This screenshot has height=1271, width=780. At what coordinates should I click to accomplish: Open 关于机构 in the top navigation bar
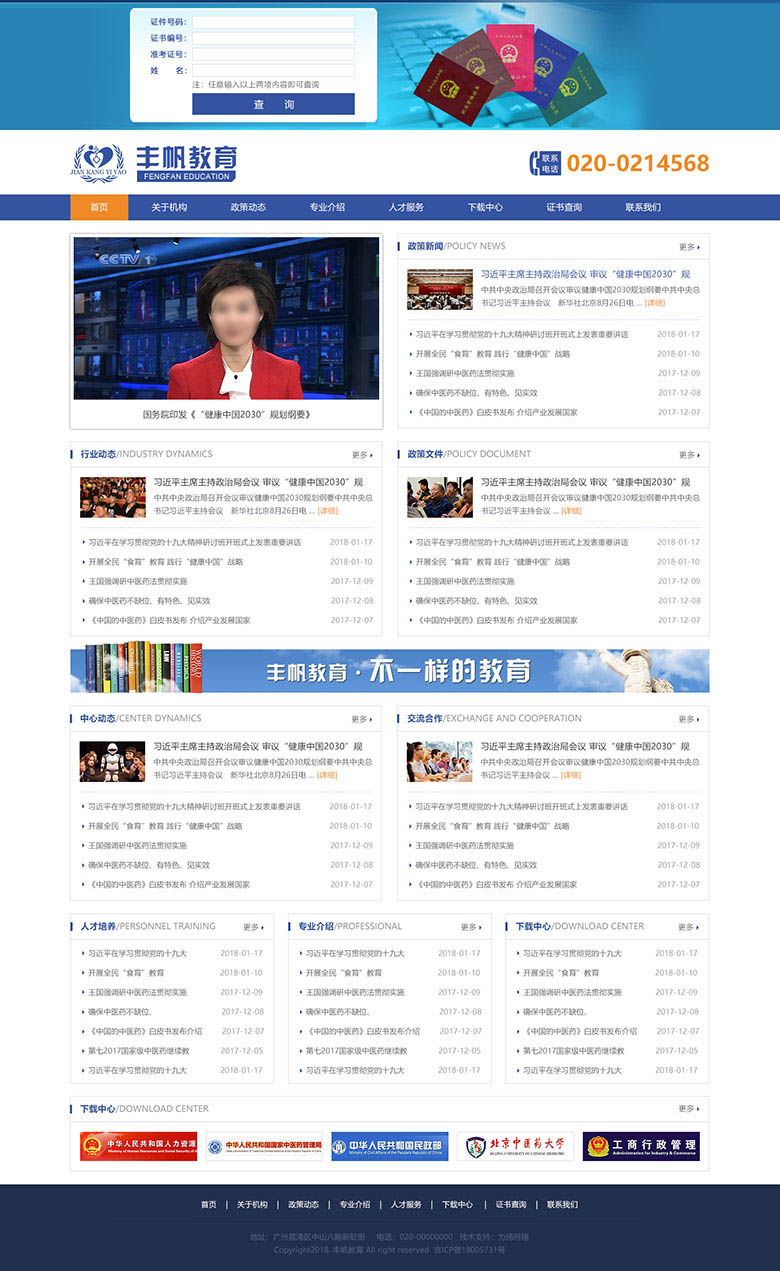tap(169, 208)
